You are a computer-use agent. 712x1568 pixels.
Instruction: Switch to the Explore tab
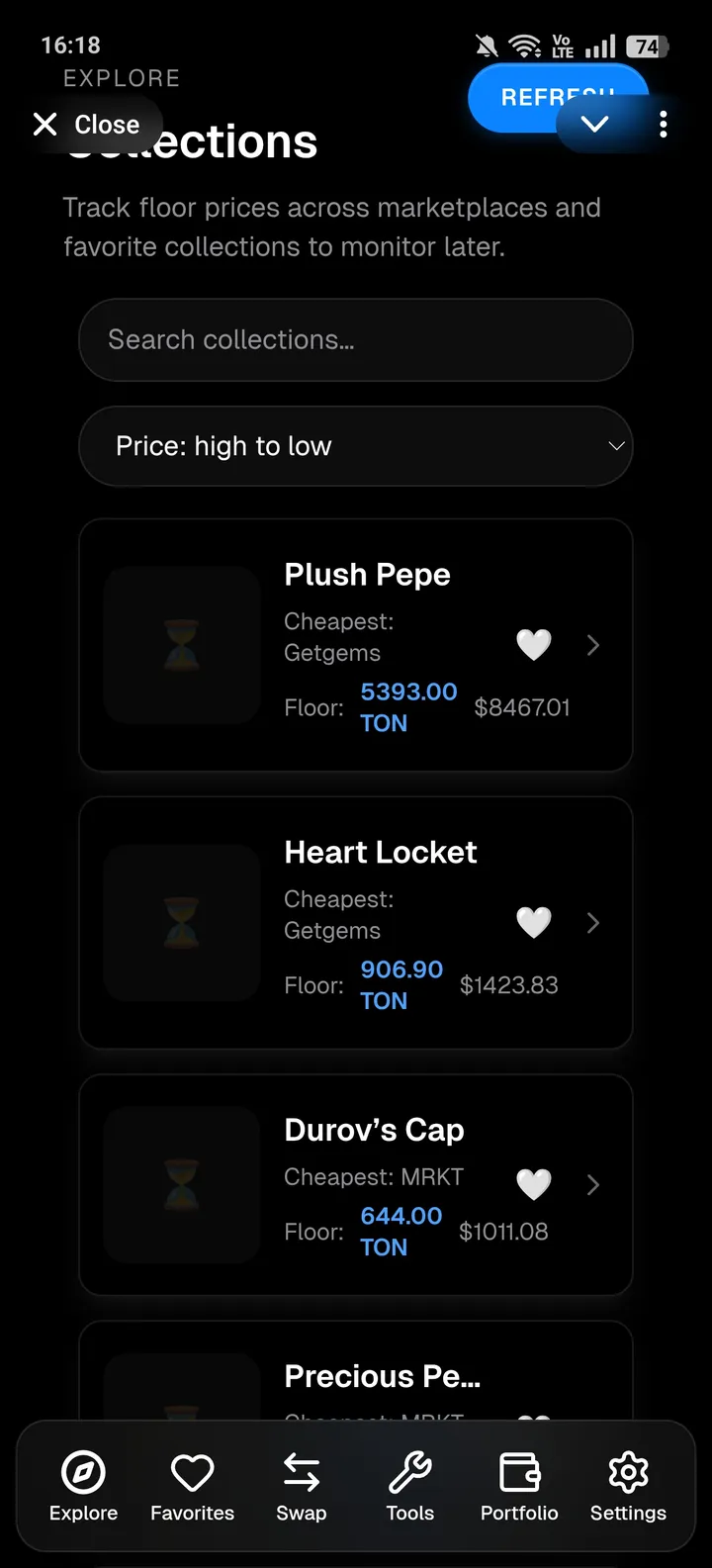tap(84, 1486)
